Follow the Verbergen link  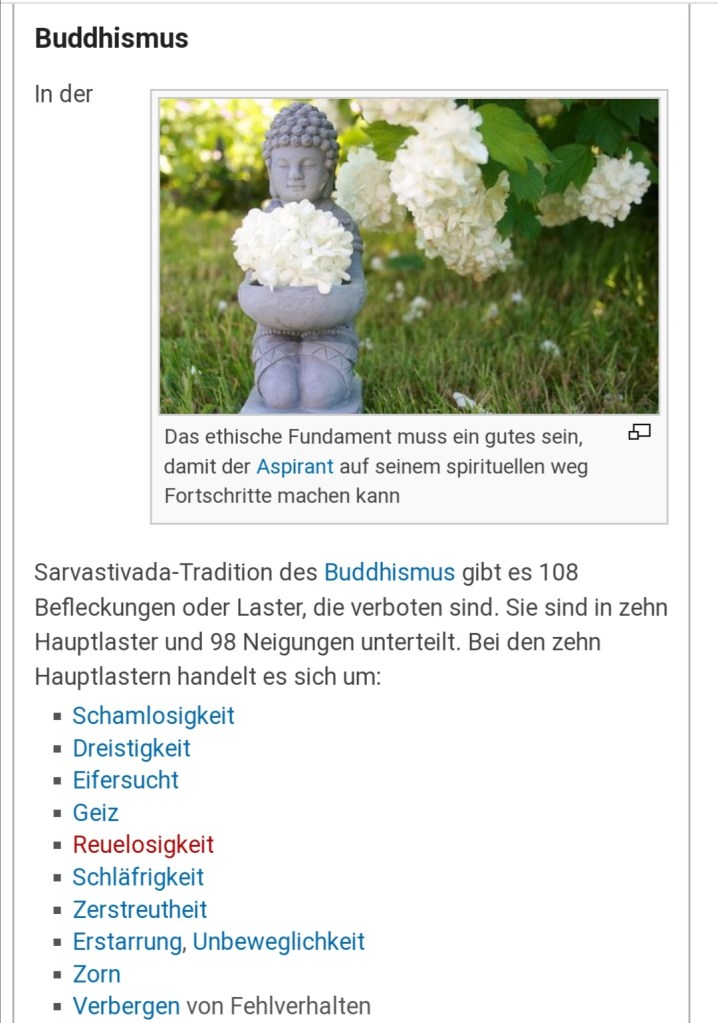126,1006
